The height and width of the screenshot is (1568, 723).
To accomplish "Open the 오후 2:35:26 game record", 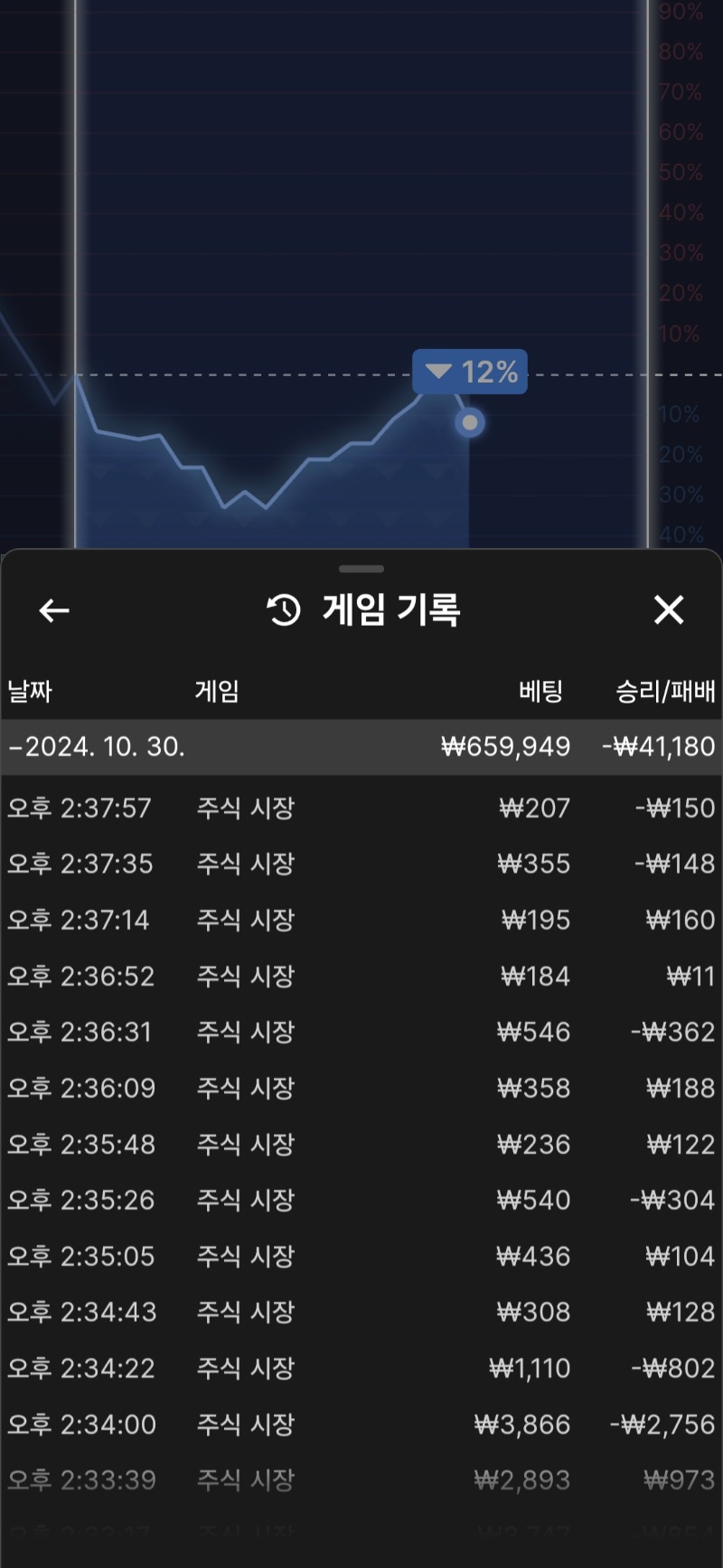I will (x=361, y=1200).
